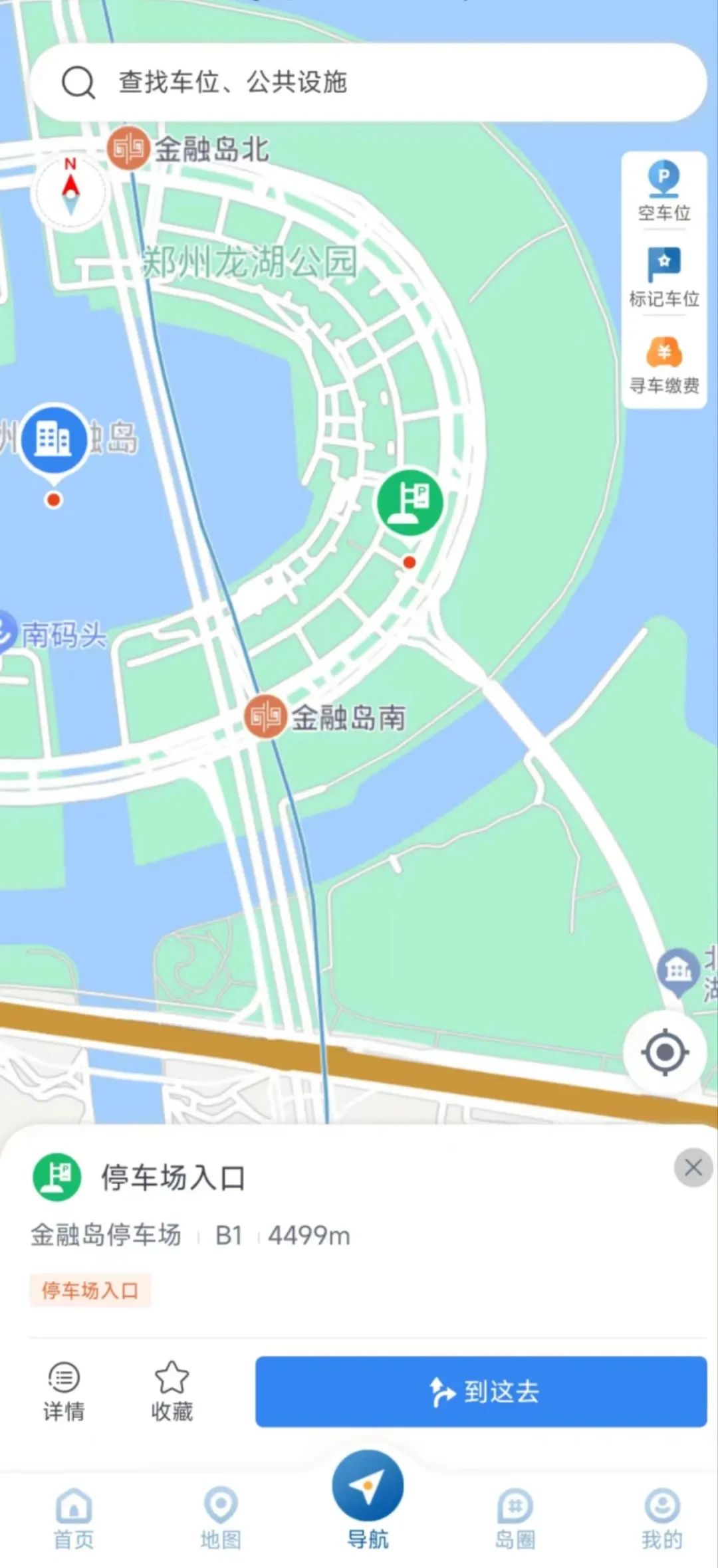This screenshot has height=1568, width=718.
Task: Open the 我的 profile tab
Action: click(x=660, y=1518)
